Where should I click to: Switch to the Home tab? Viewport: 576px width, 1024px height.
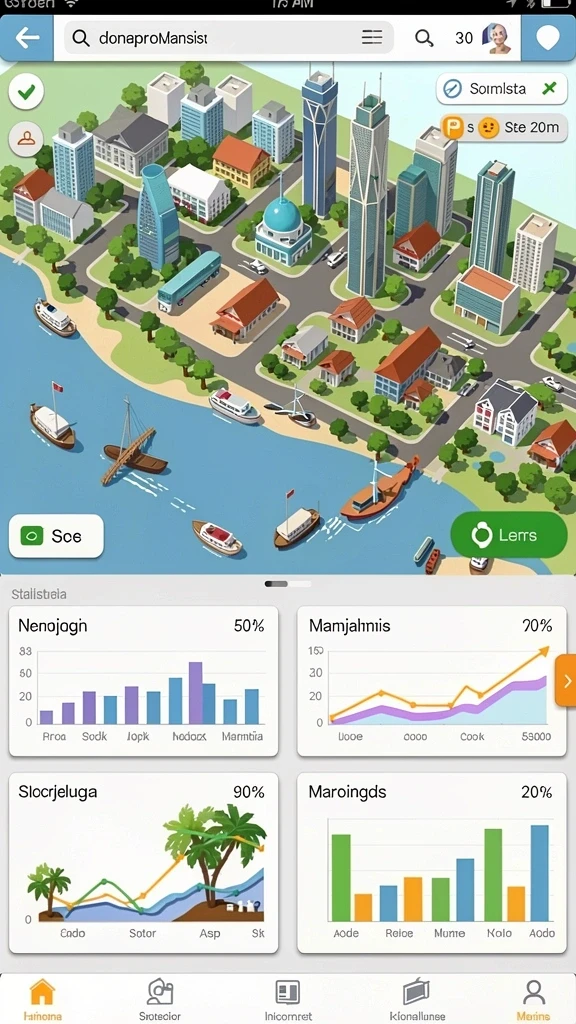[42, 1000]
